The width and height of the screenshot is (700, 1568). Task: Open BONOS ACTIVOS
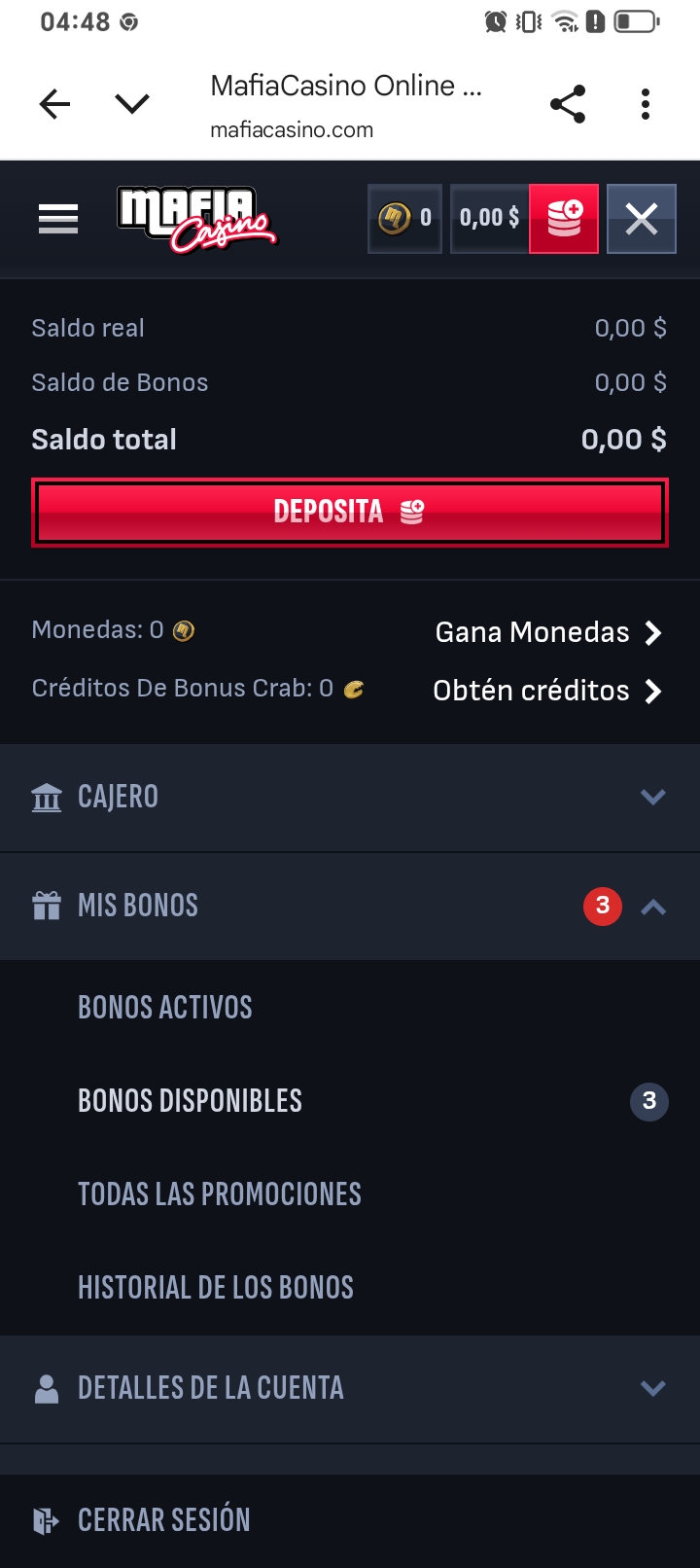pyautogui.click(x=165, y=1008)
